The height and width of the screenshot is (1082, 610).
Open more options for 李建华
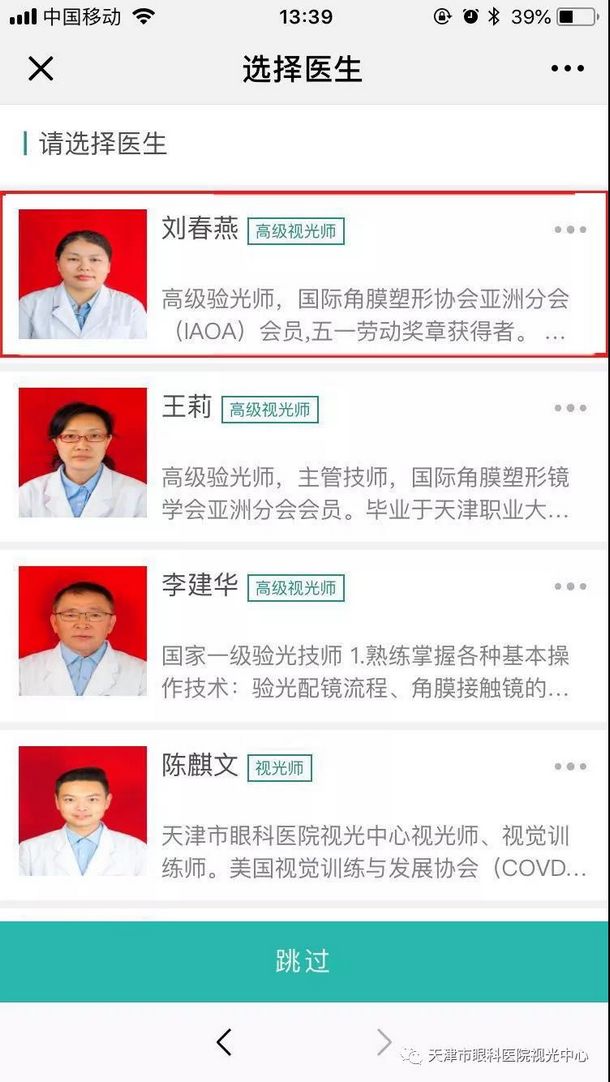coord(570,587)
